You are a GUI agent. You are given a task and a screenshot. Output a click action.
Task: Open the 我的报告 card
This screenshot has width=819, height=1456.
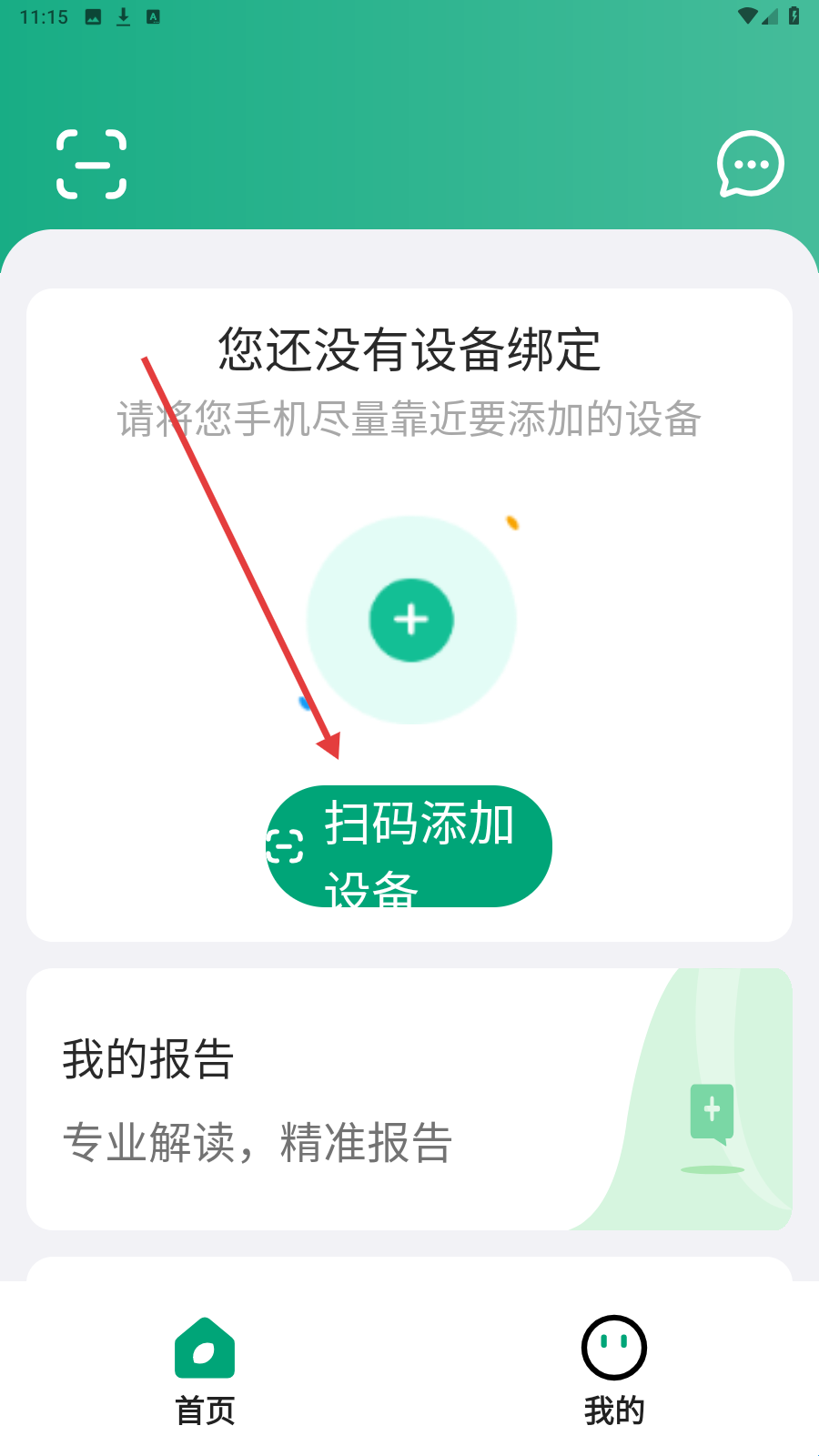tap(409, 1098)
